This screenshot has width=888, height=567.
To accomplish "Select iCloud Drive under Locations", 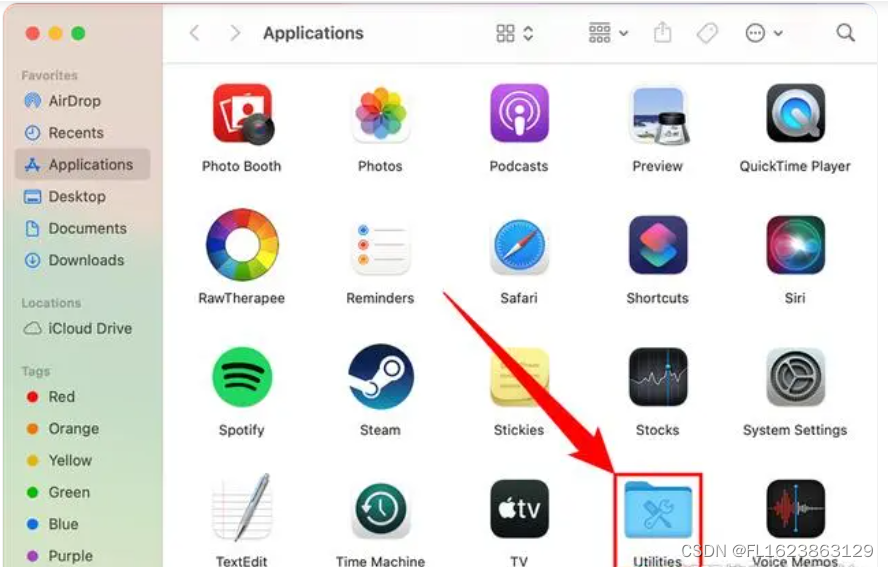I will (89, 329).
